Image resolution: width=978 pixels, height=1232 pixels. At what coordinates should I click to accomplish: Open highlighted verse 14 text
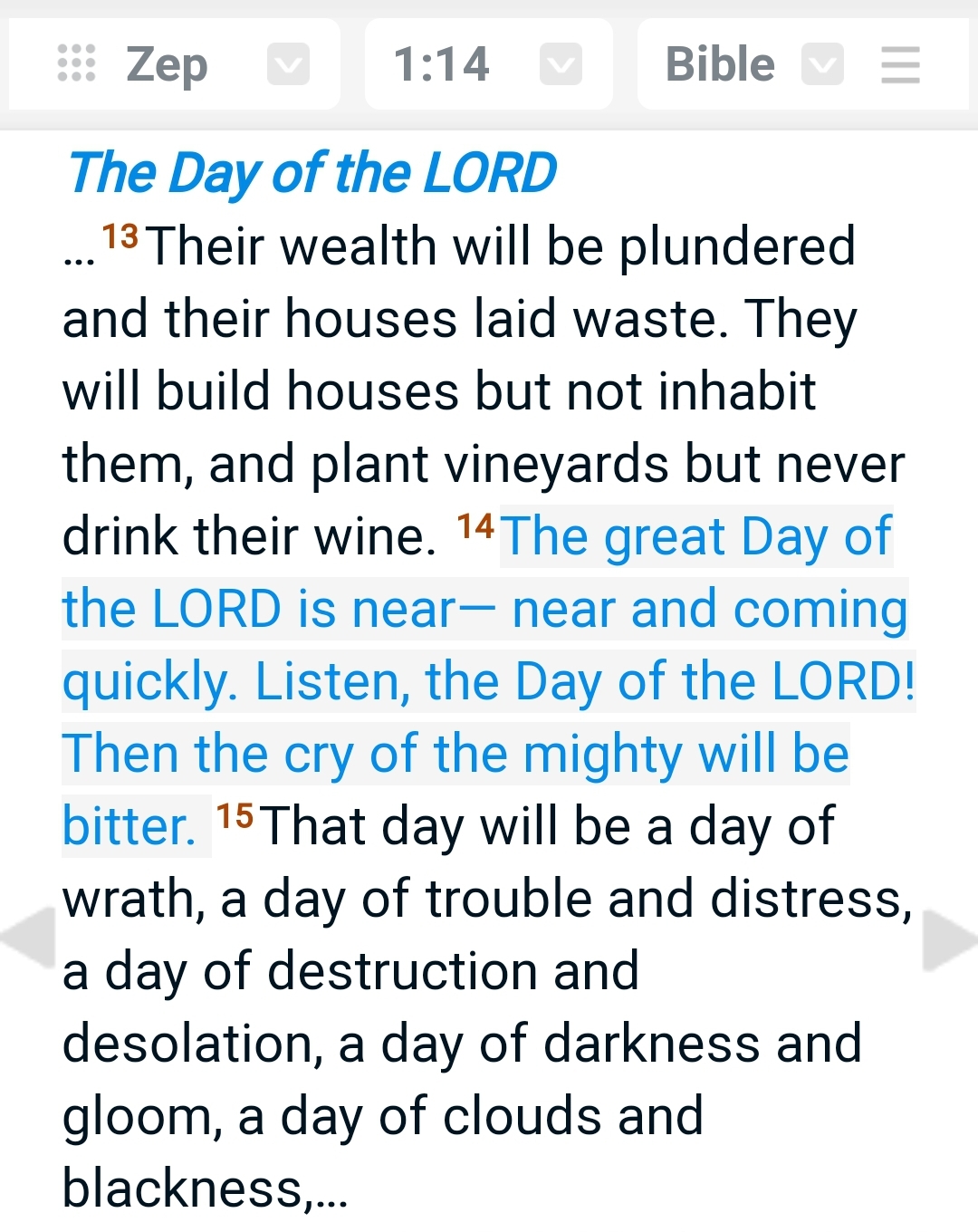[489, 681]
